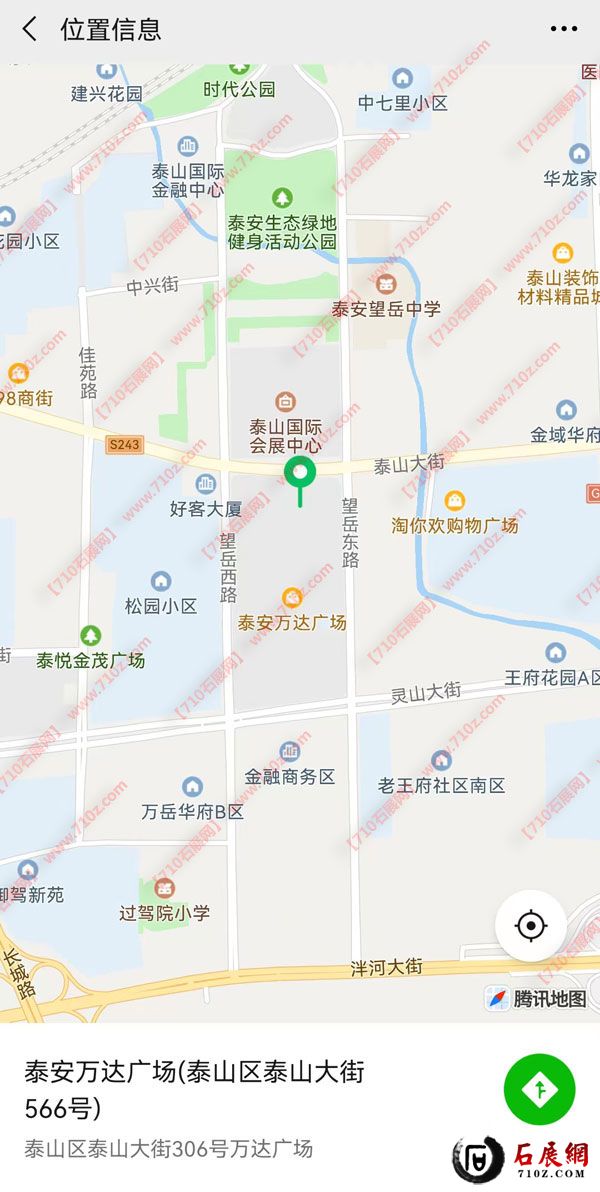Image resolution: width=600 pixels, height=1192 pixels.
Task: Go back from the location info page
Action: pos(30,30)
